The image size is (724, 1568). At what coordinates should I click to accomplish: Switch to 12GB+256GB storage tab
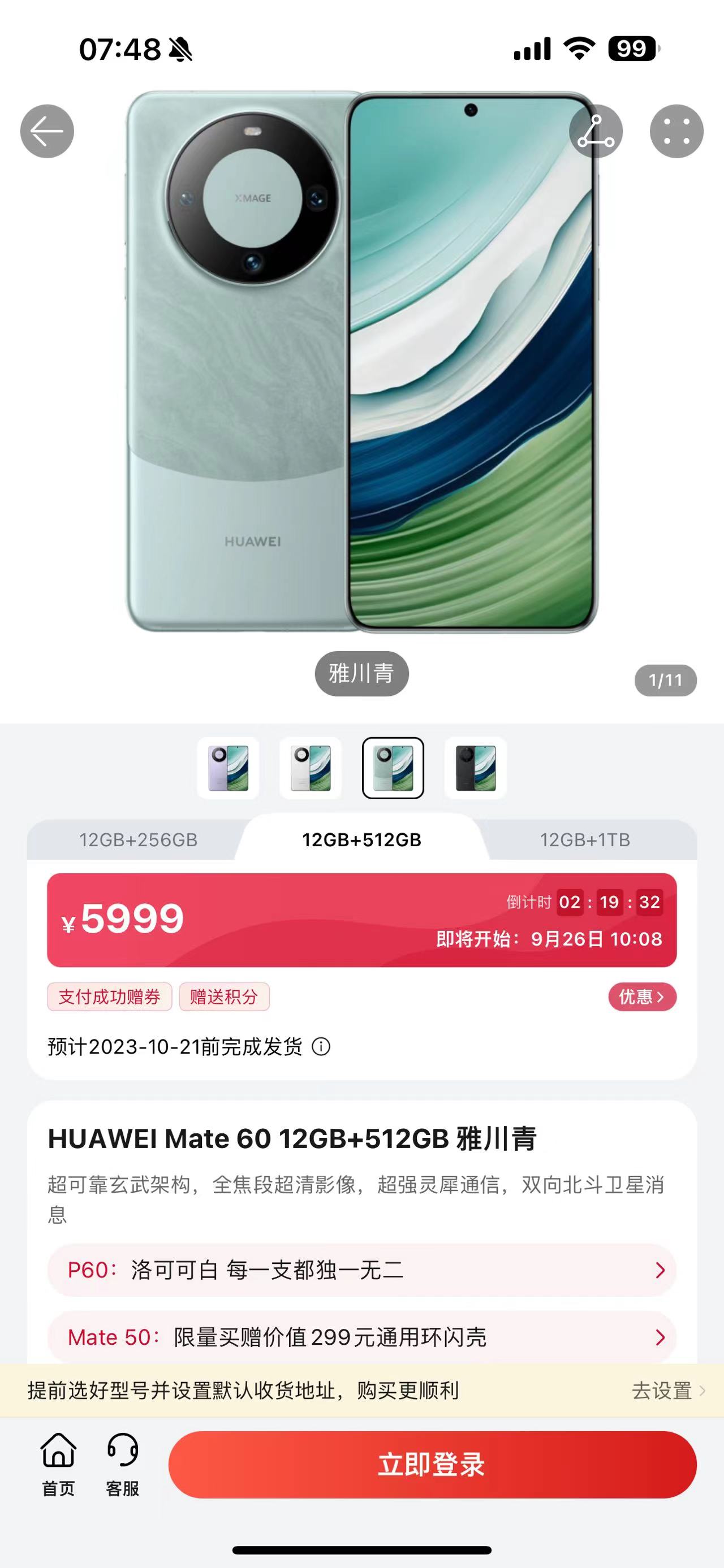click(138, 840)
